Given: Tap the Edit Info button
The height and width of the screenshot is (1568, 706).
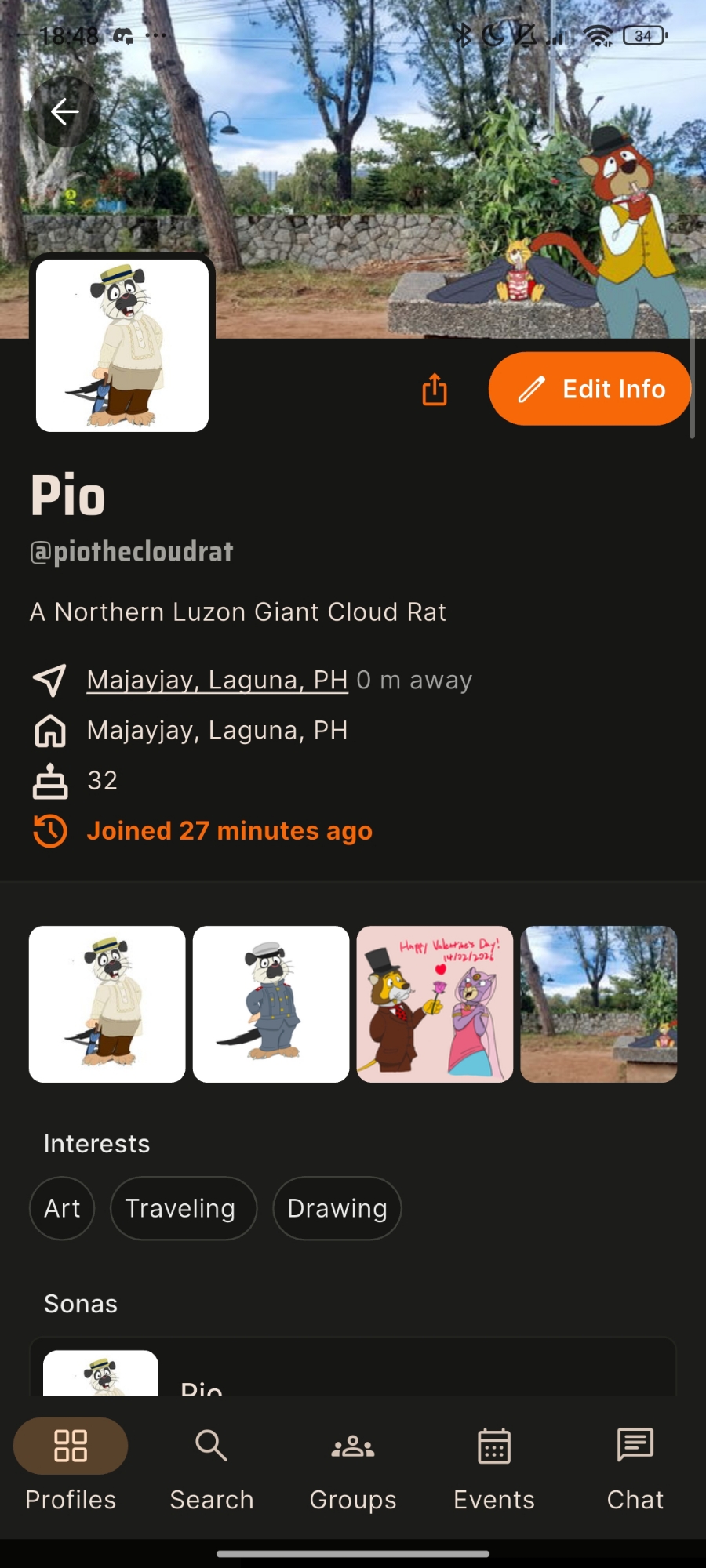Looking at the screenshot, I should [x=589, y=389].
